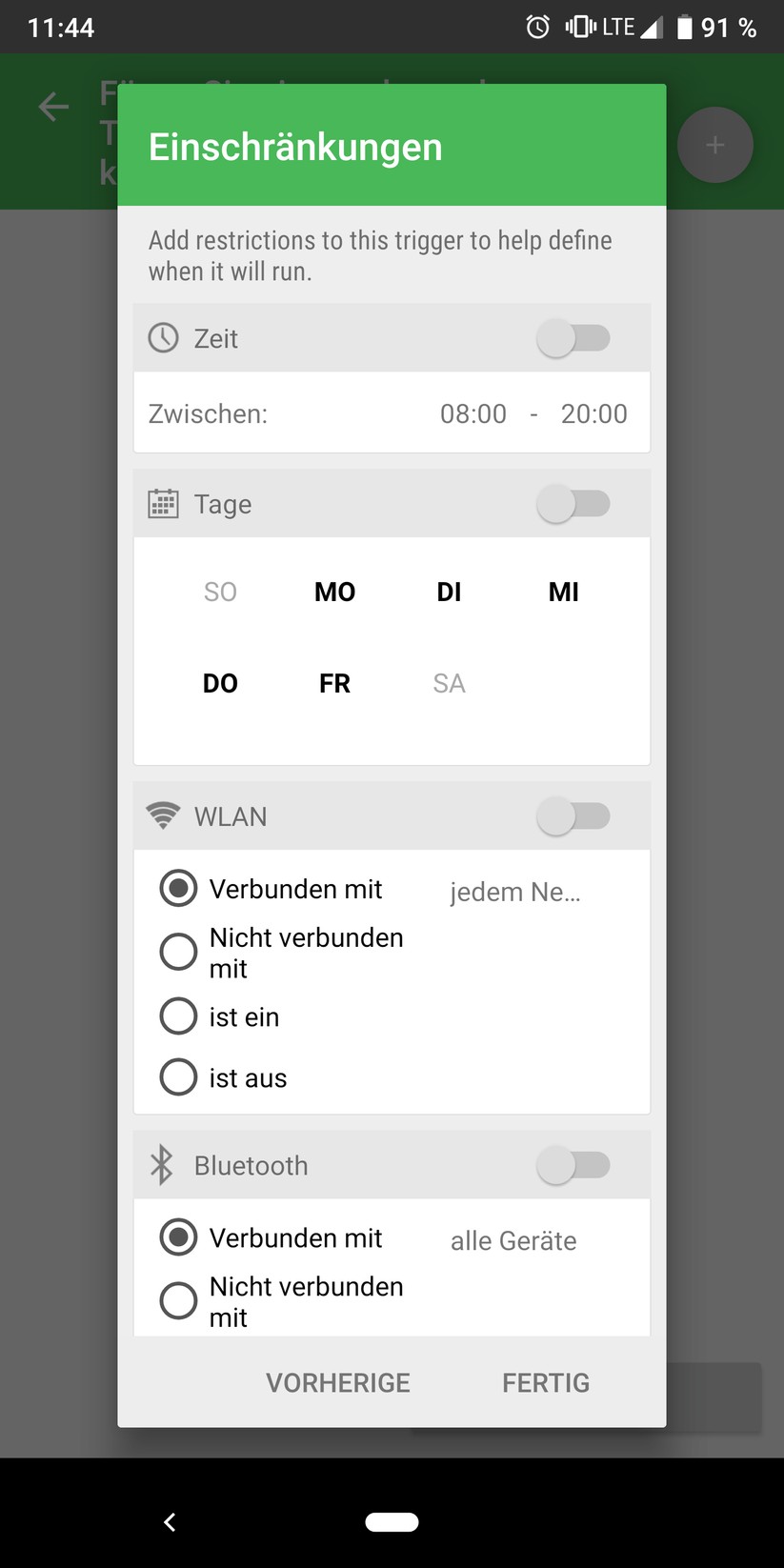Toggle the Tage restriction switch
The width and height of the screenshot is (784, 1568).
click(573, 504)
